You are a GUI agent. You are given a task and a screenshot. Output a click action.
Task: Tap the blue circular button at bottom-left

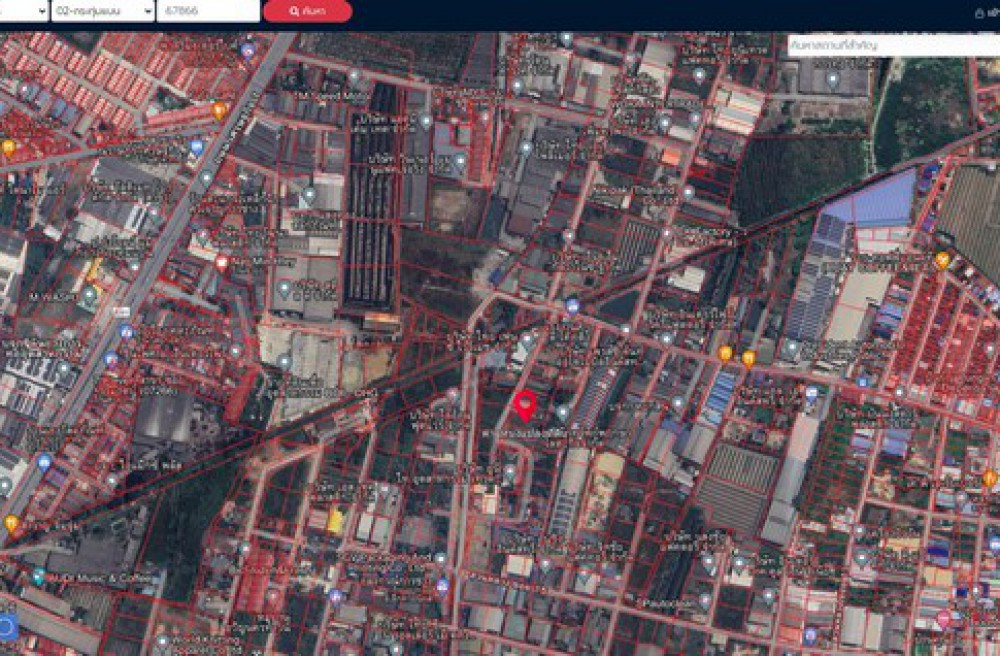[x=6, y=628]
